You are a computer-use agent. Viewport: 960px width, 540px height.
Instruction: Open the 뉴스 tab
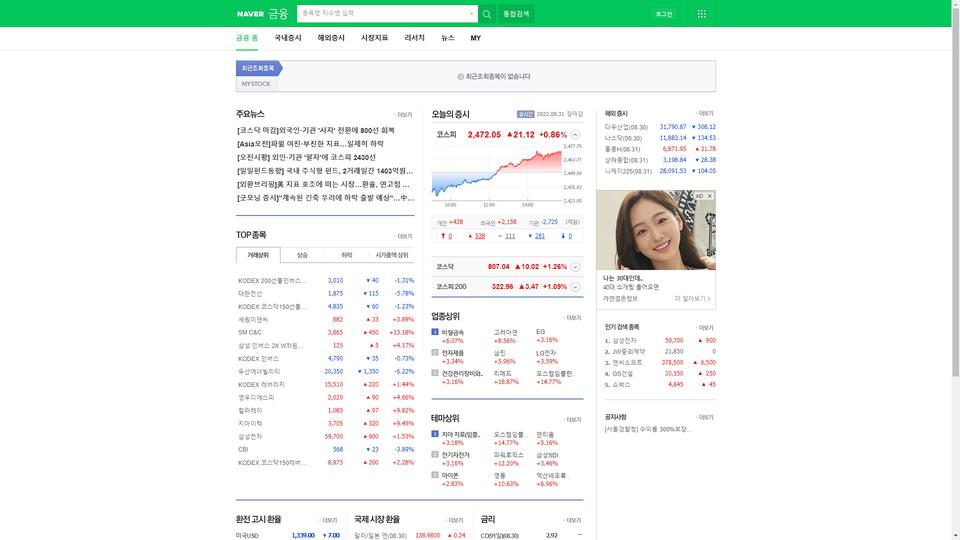[447, 38]
